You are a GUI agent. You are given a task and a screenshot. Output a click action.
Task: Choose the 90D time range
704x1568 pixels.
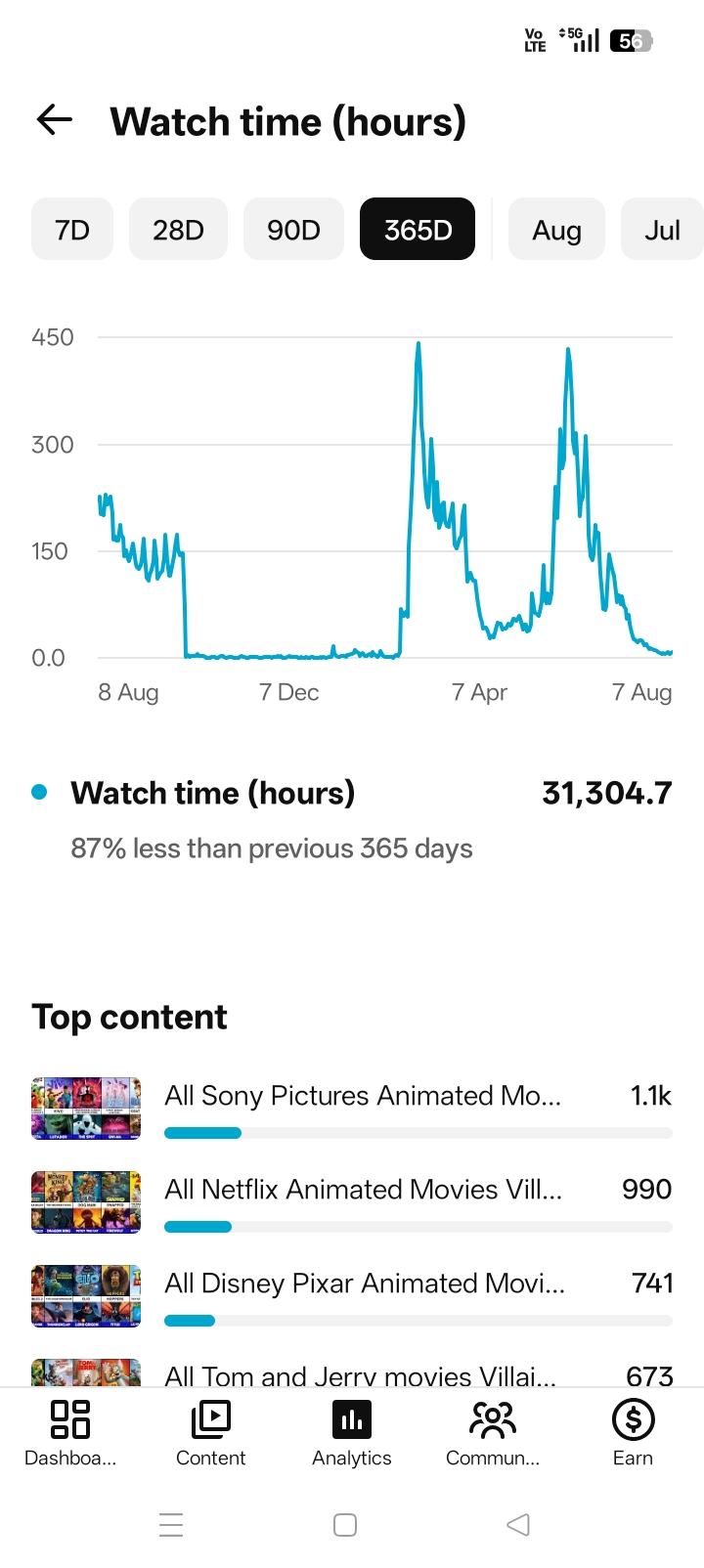click(x=293, y=230)
